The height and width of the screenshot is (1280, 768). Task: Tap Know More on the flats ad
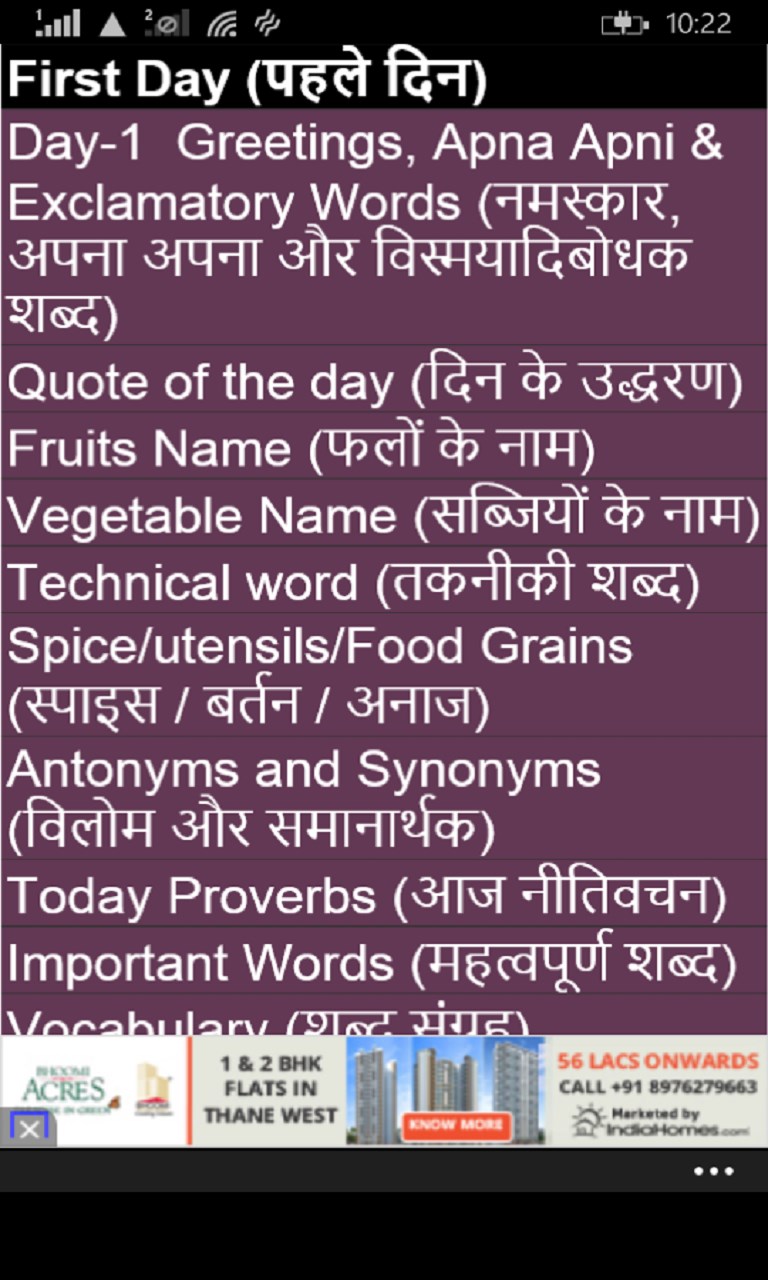(x=454, y=1123)
